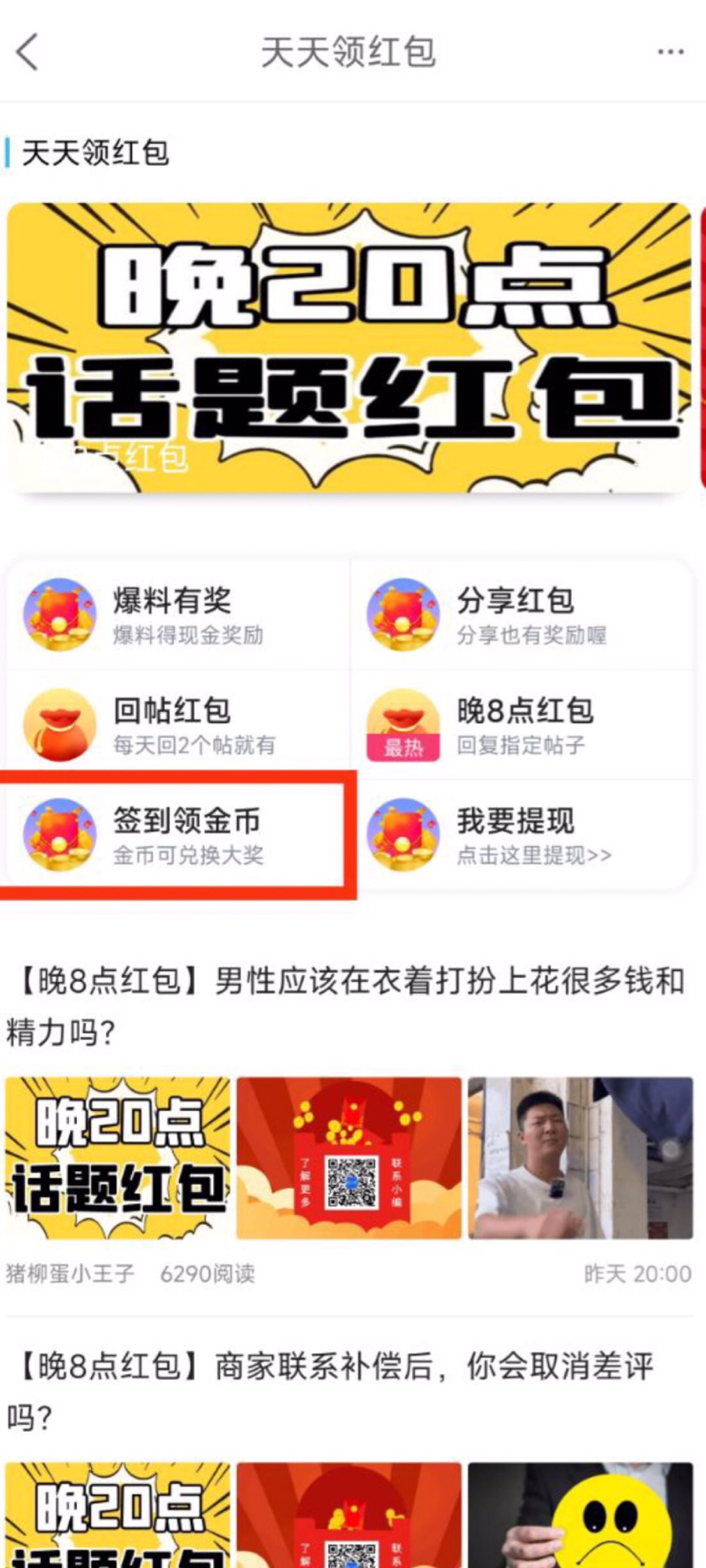Open post about 商家联系补偿后取消差评
706x1568 pixels.
(333, 1390)
